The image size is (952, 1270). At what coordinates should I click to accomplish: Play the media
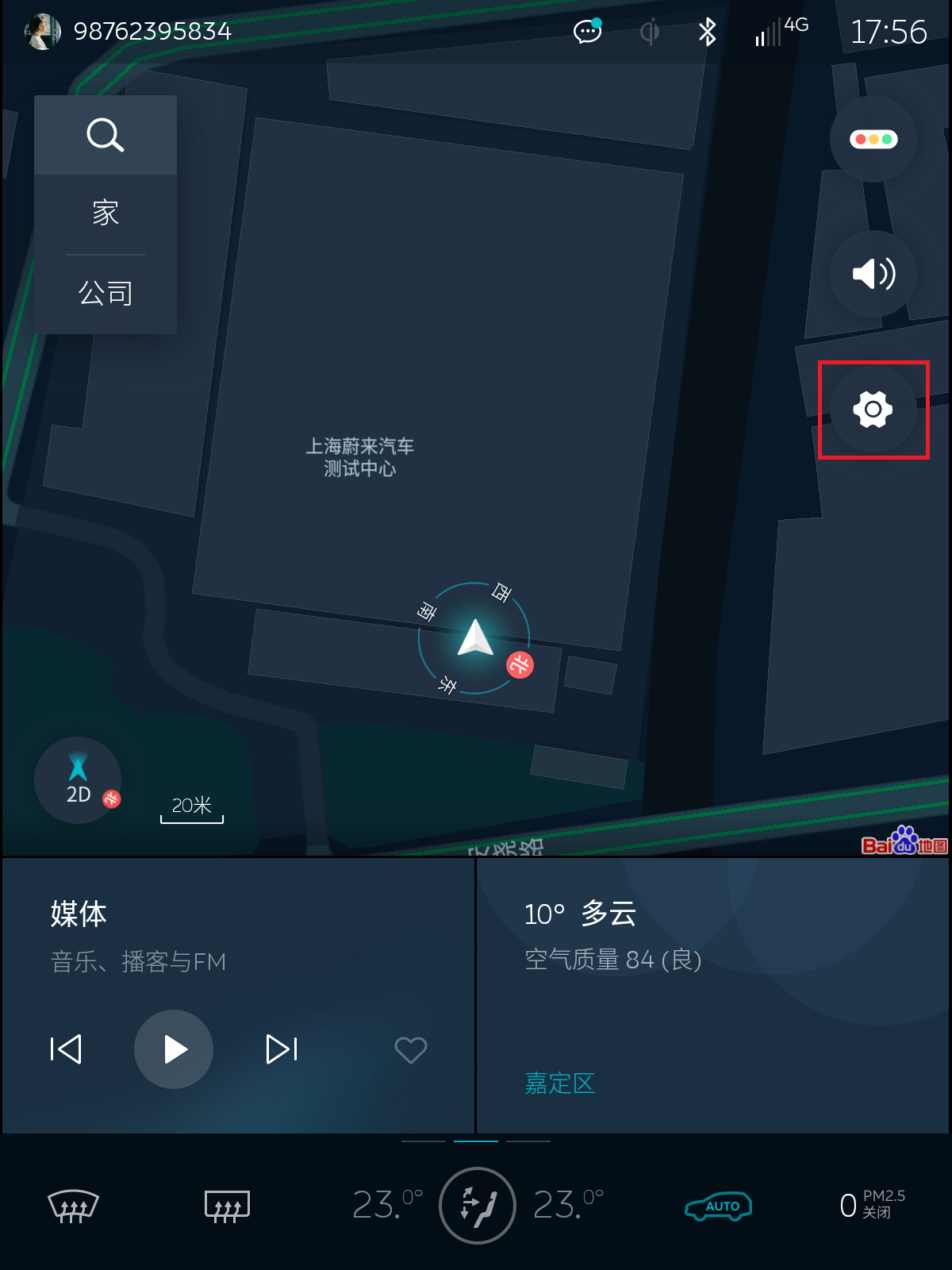pos(174,1049)
